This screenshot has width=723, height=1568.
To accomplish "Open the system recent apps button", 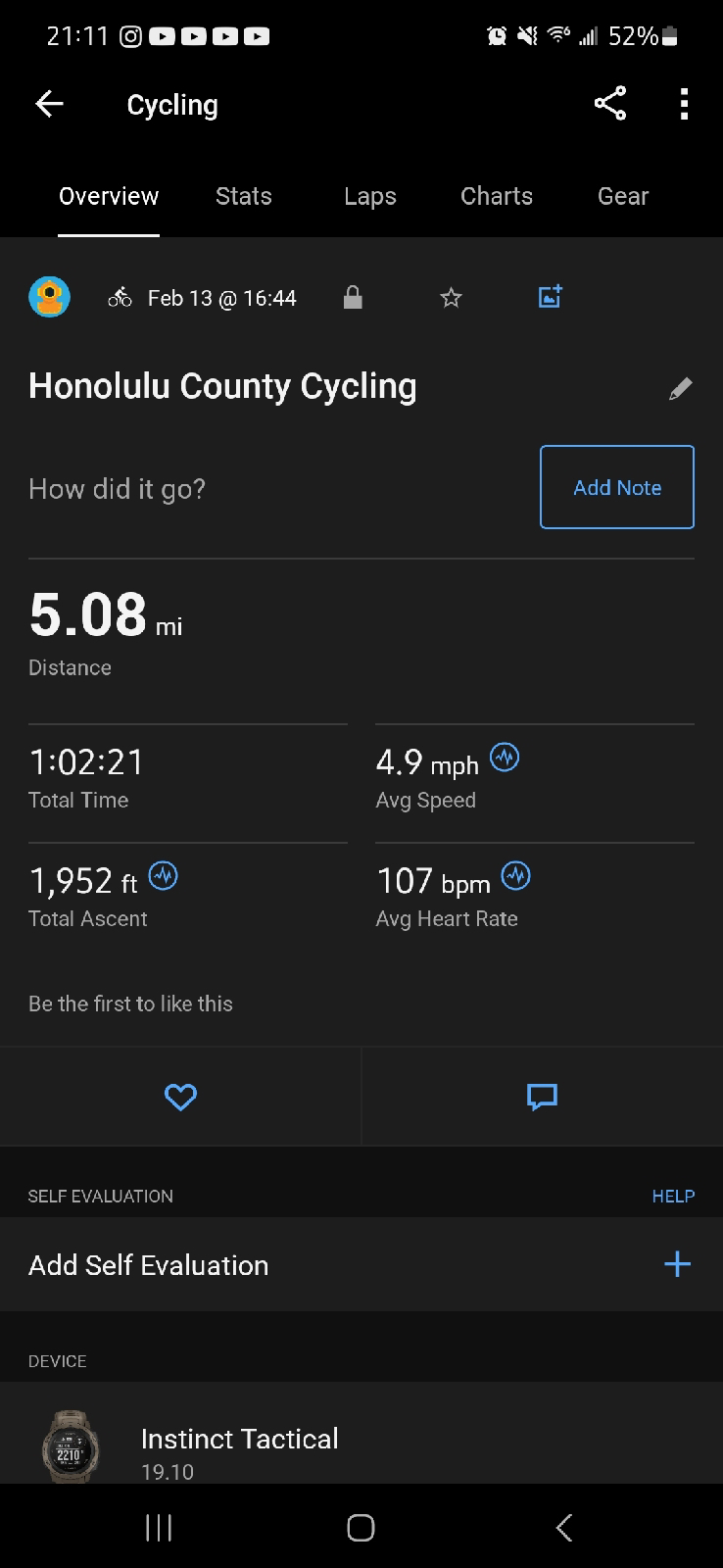I will (x=159, y=1527).
